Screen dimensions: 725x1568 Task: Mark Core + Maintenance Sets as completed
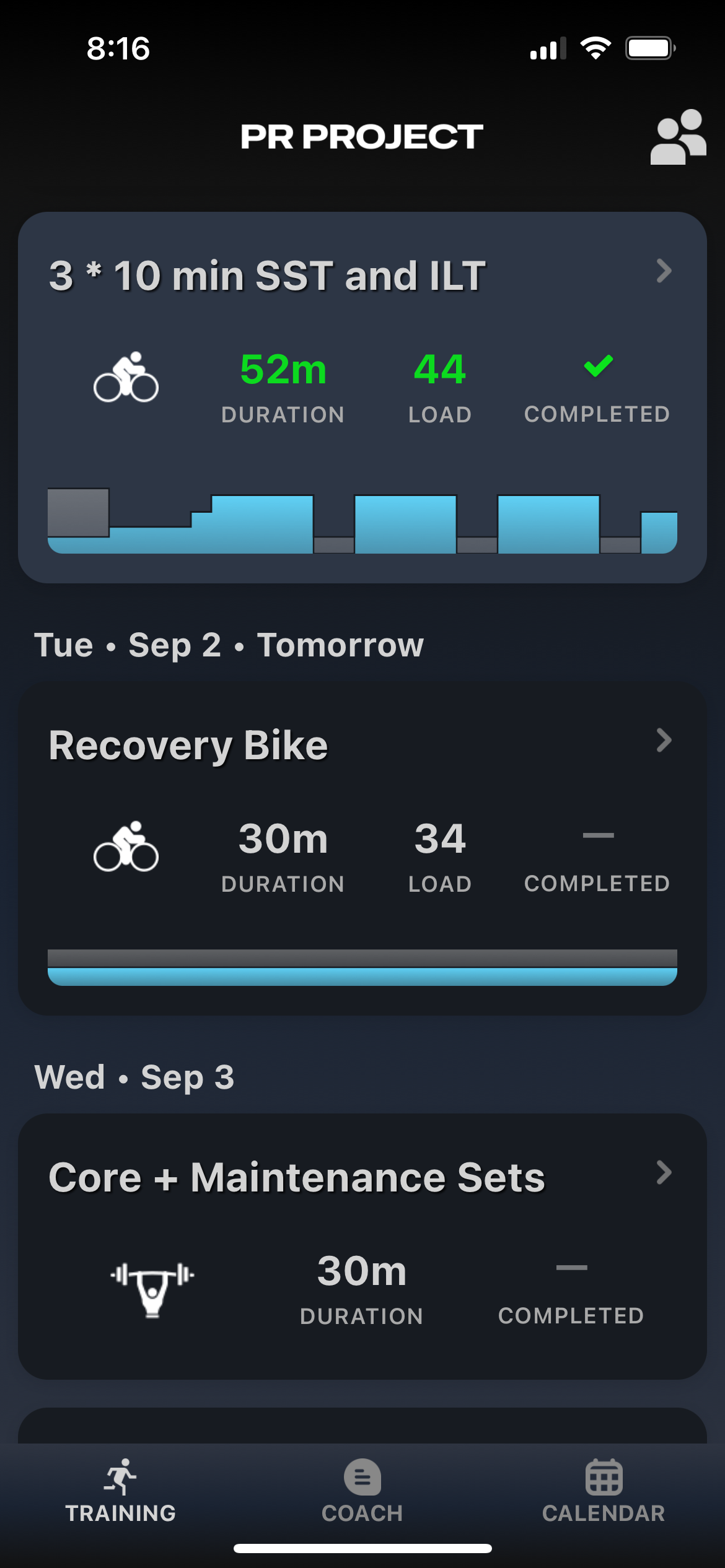570,1268
